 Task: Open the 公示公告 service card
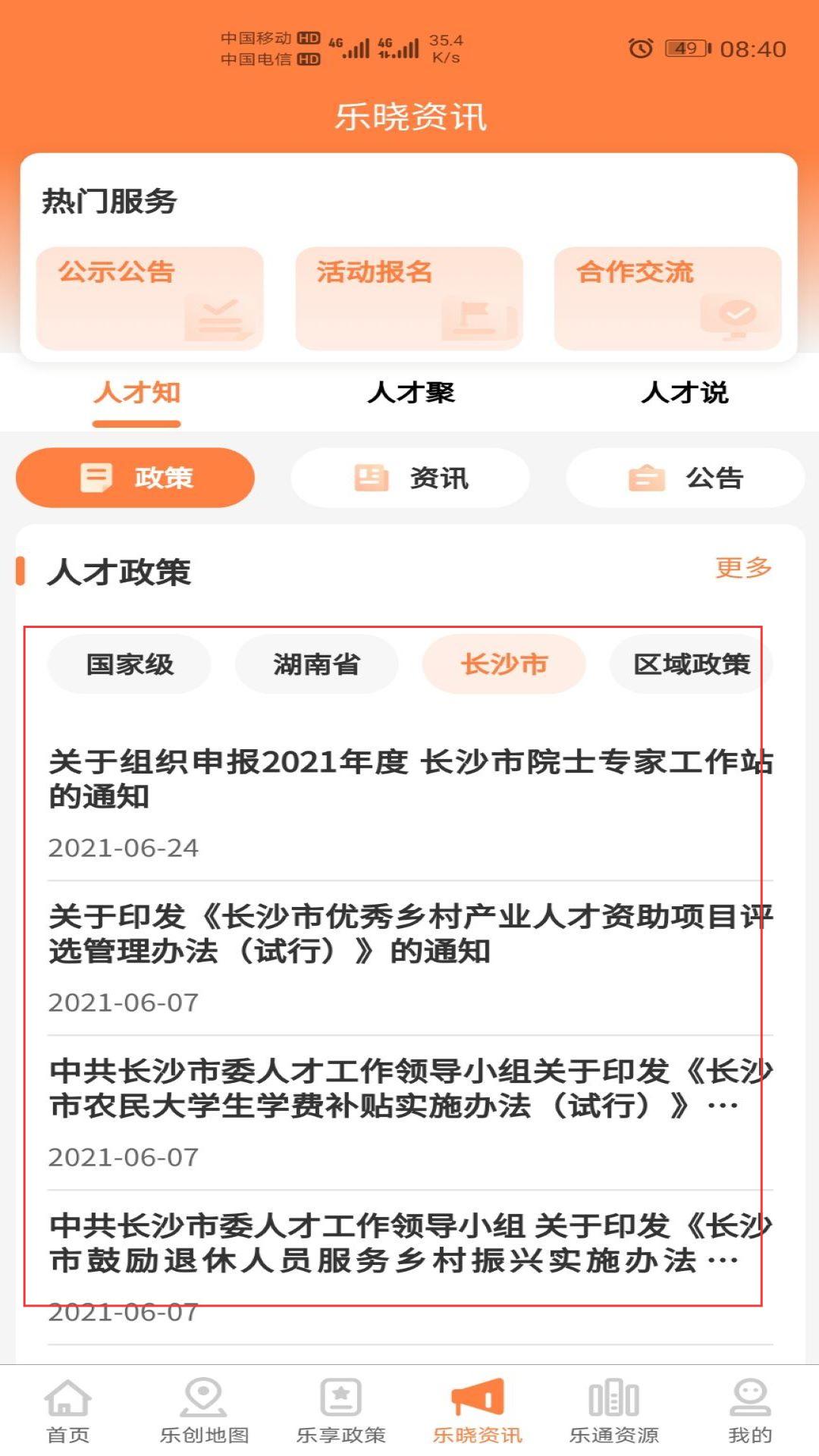(149, 298)
